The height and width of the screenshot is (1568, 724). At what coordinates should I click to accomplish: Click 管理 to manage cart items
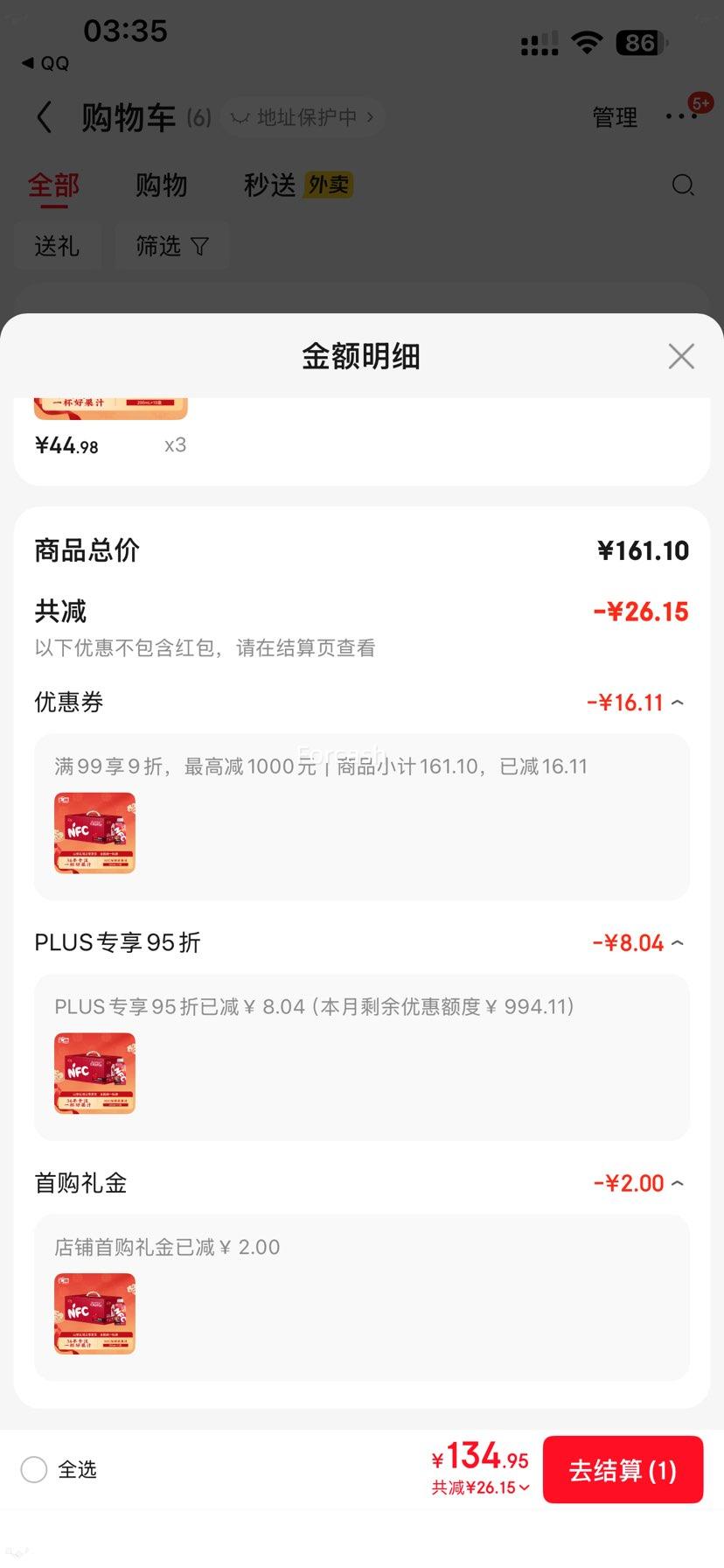pyautogui.click(x=615, y=116)
